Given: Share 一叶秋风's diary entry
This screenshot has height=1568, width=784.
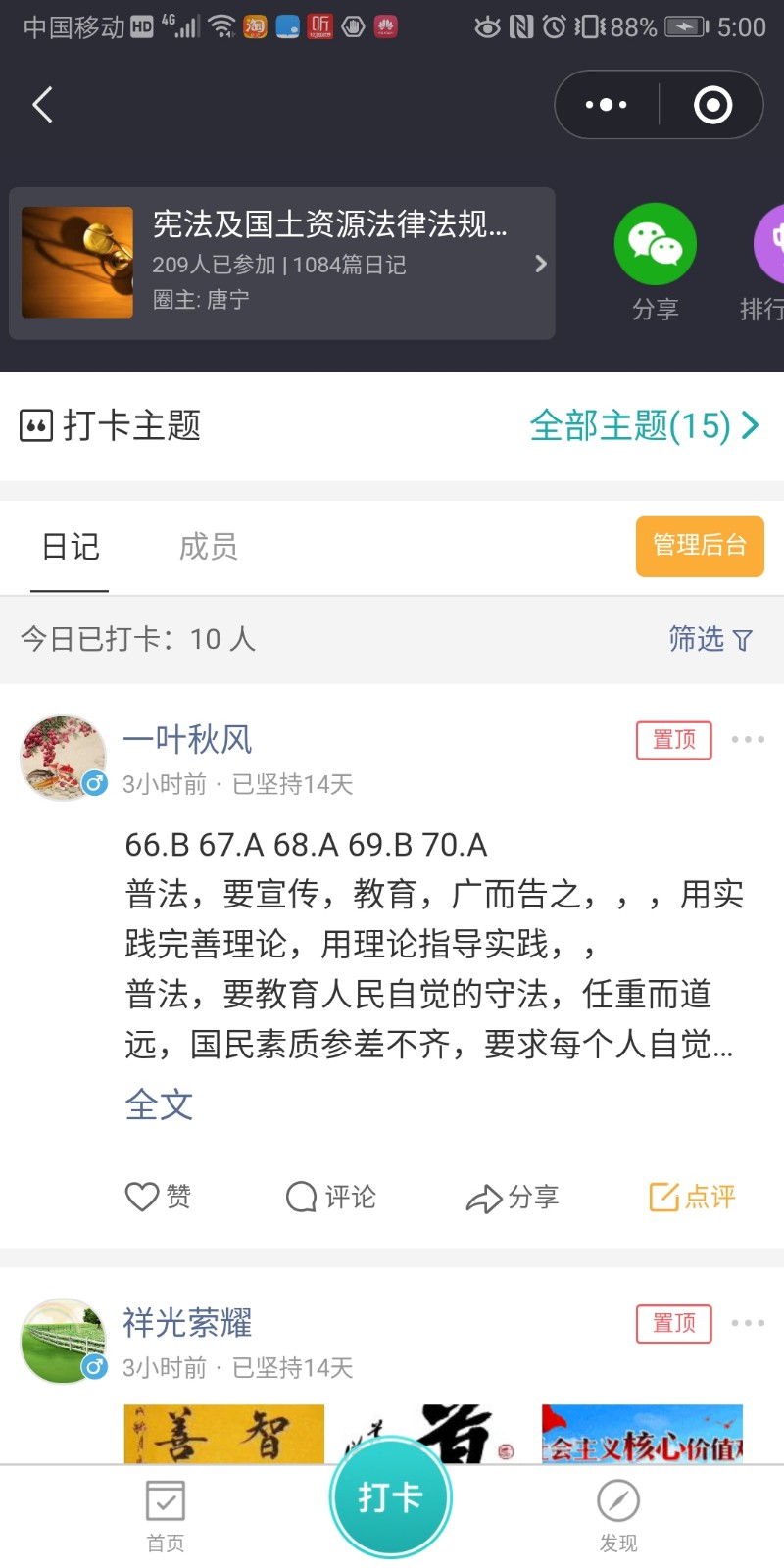Looking at the screenshot, I should (513, 1197).
